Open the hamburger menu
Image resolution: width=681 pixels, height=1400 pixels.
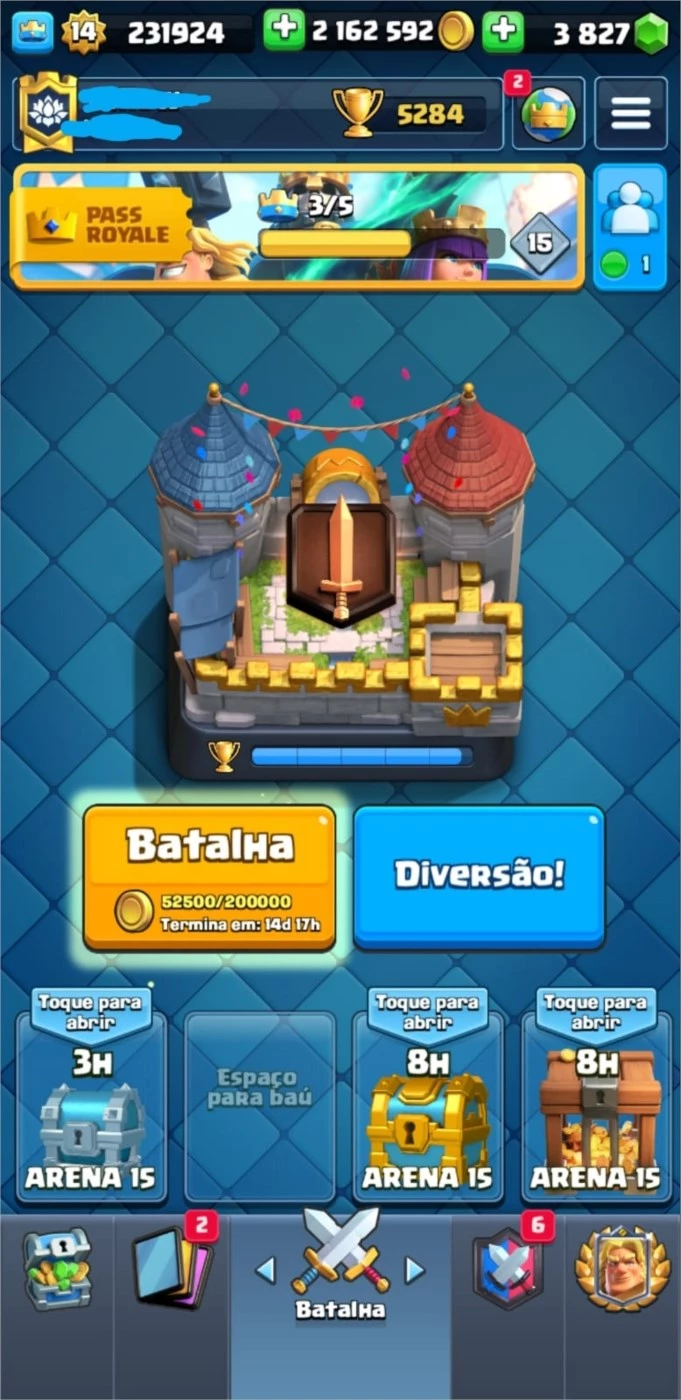(630, 113)
